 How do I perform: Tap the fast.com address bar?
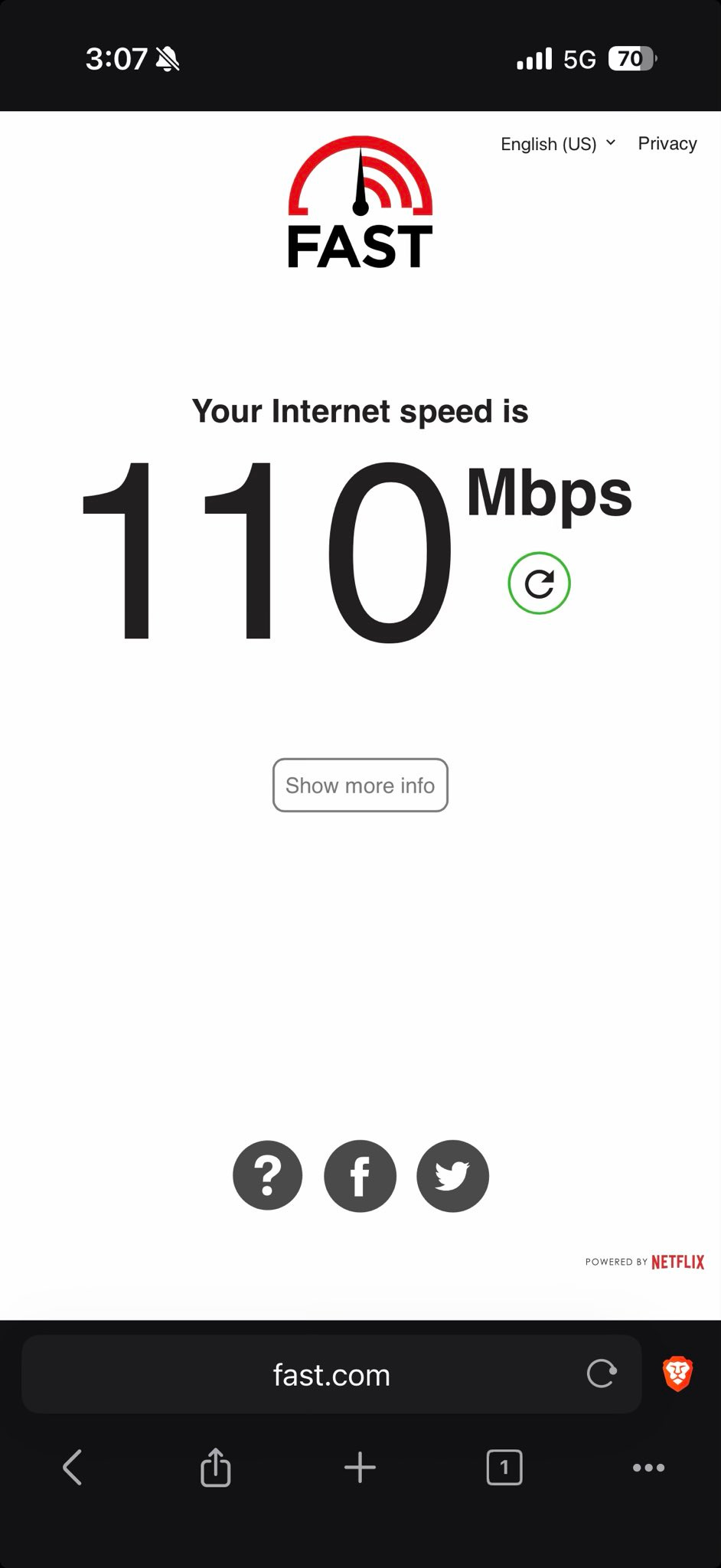click(331, 1374)
